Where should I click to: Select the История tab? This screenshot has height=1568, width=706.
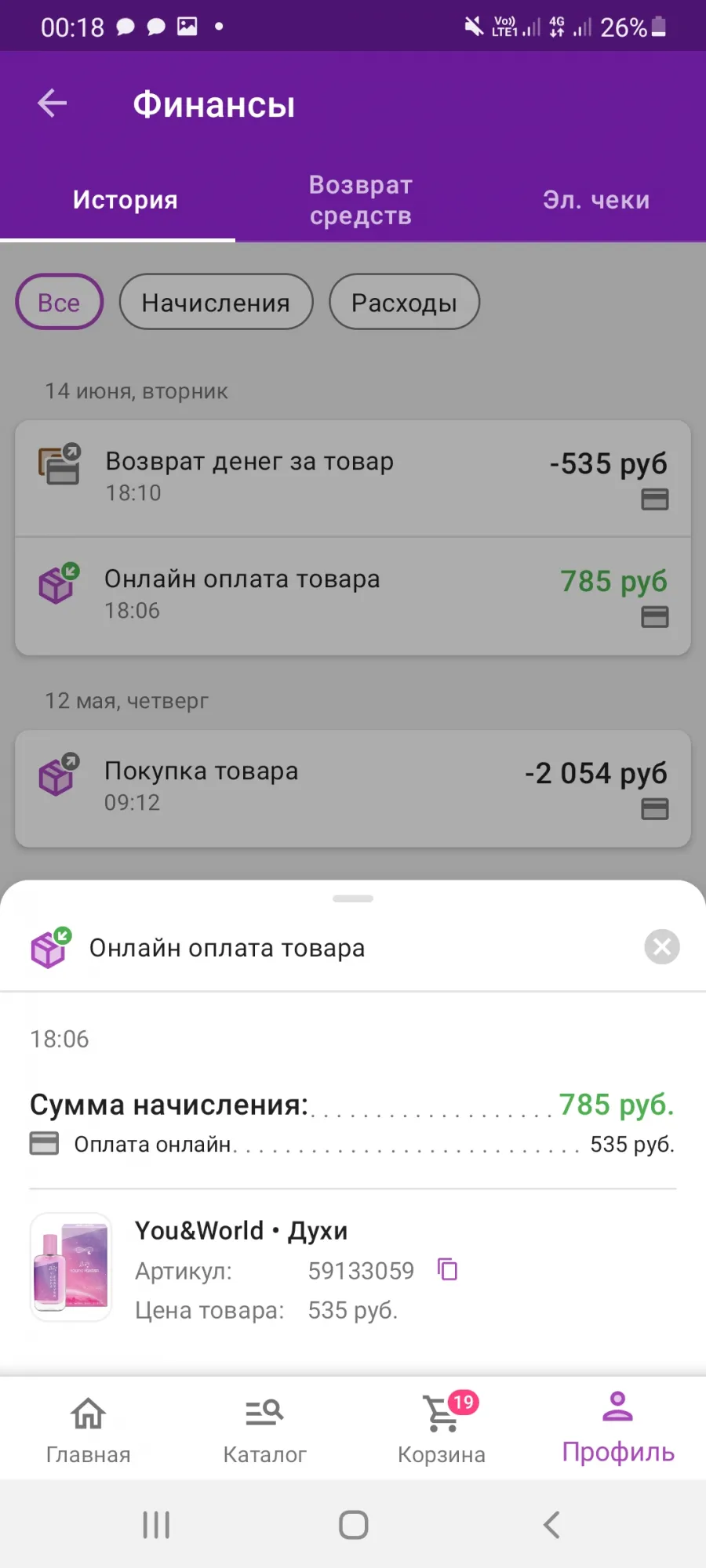125,200
